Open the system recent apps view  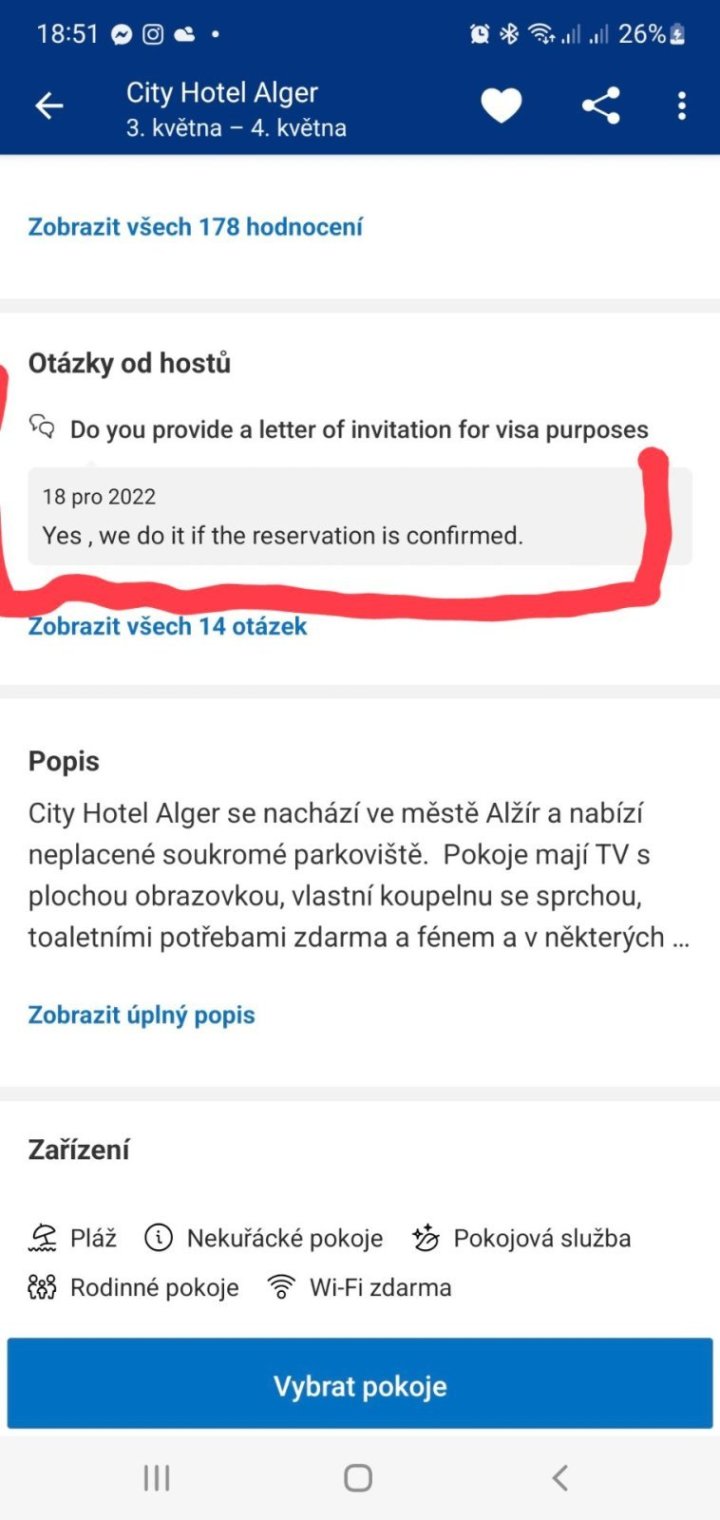pos(157,1478)
